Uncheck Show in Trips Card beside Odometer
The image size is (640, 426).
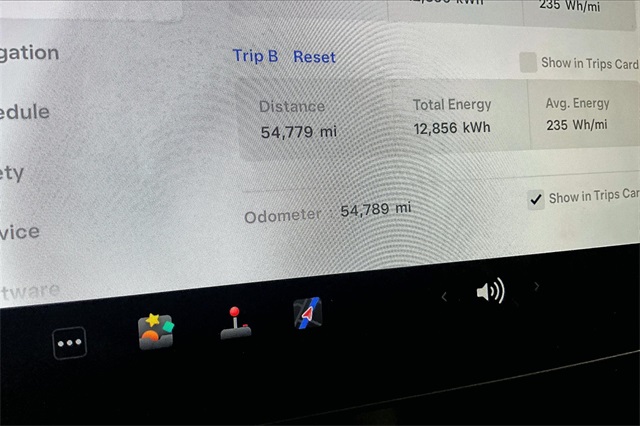[x=536, y=199]
